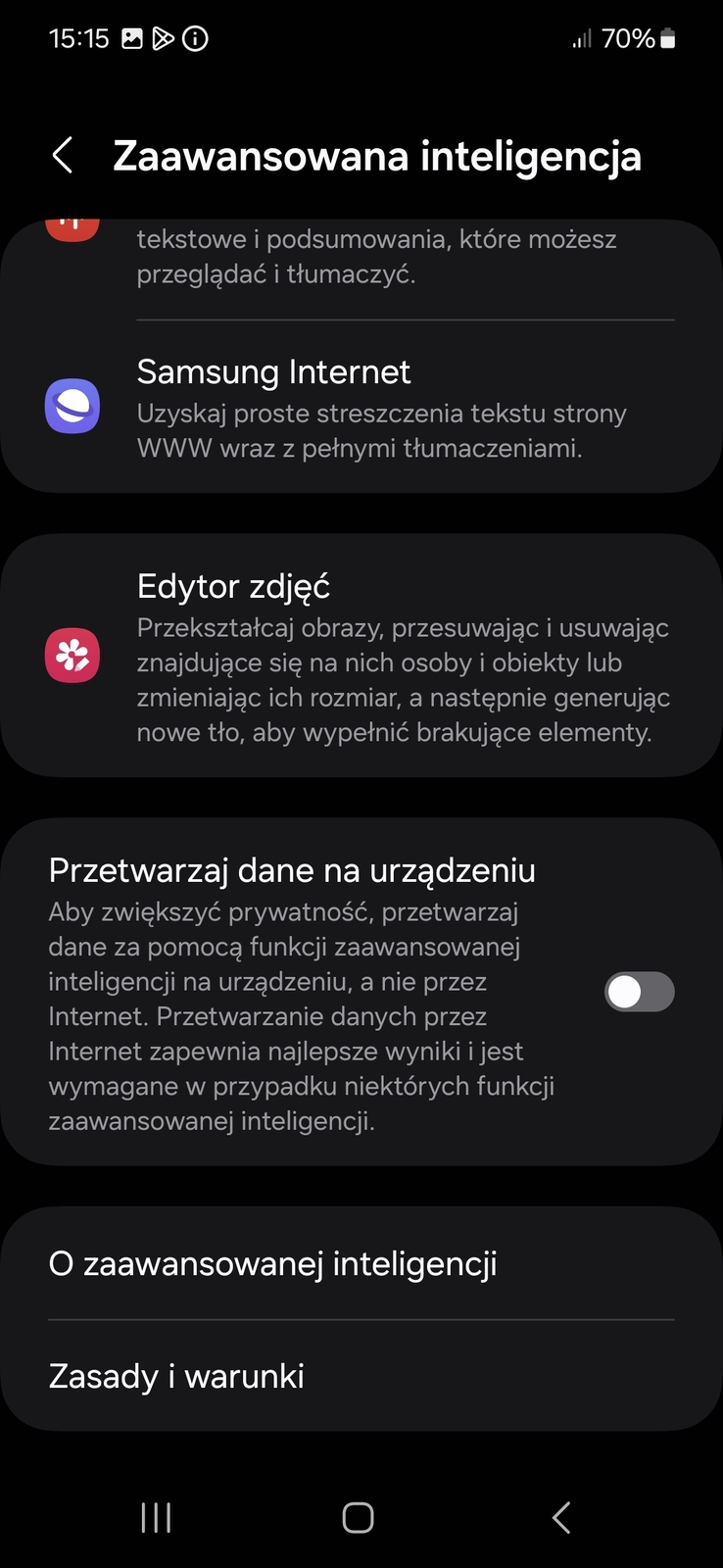The height and width of the screenshot is (1568, 723).
Task: Open recent apps from navigation bar
Action: tap(157, 1518)
